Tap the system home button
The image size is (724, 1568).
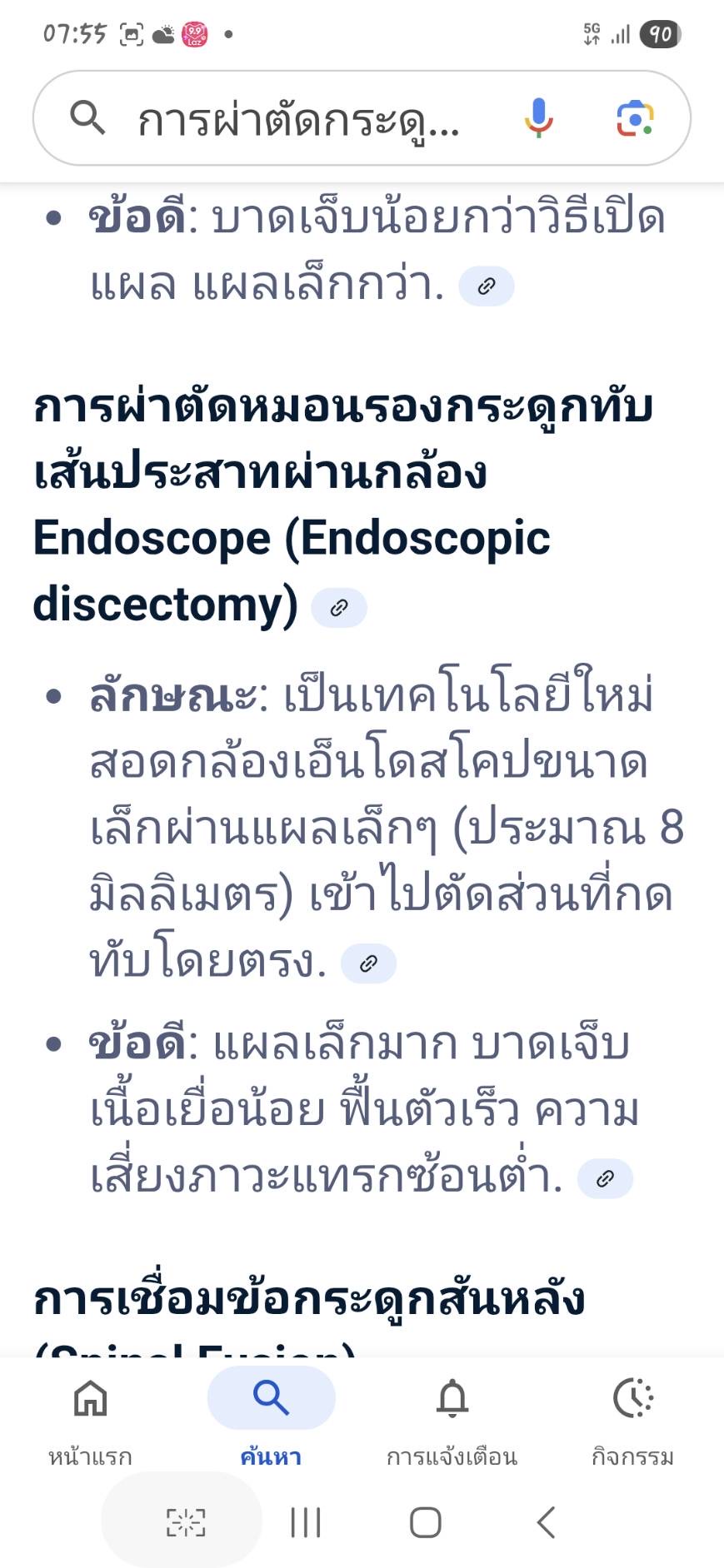(425, 1522)
